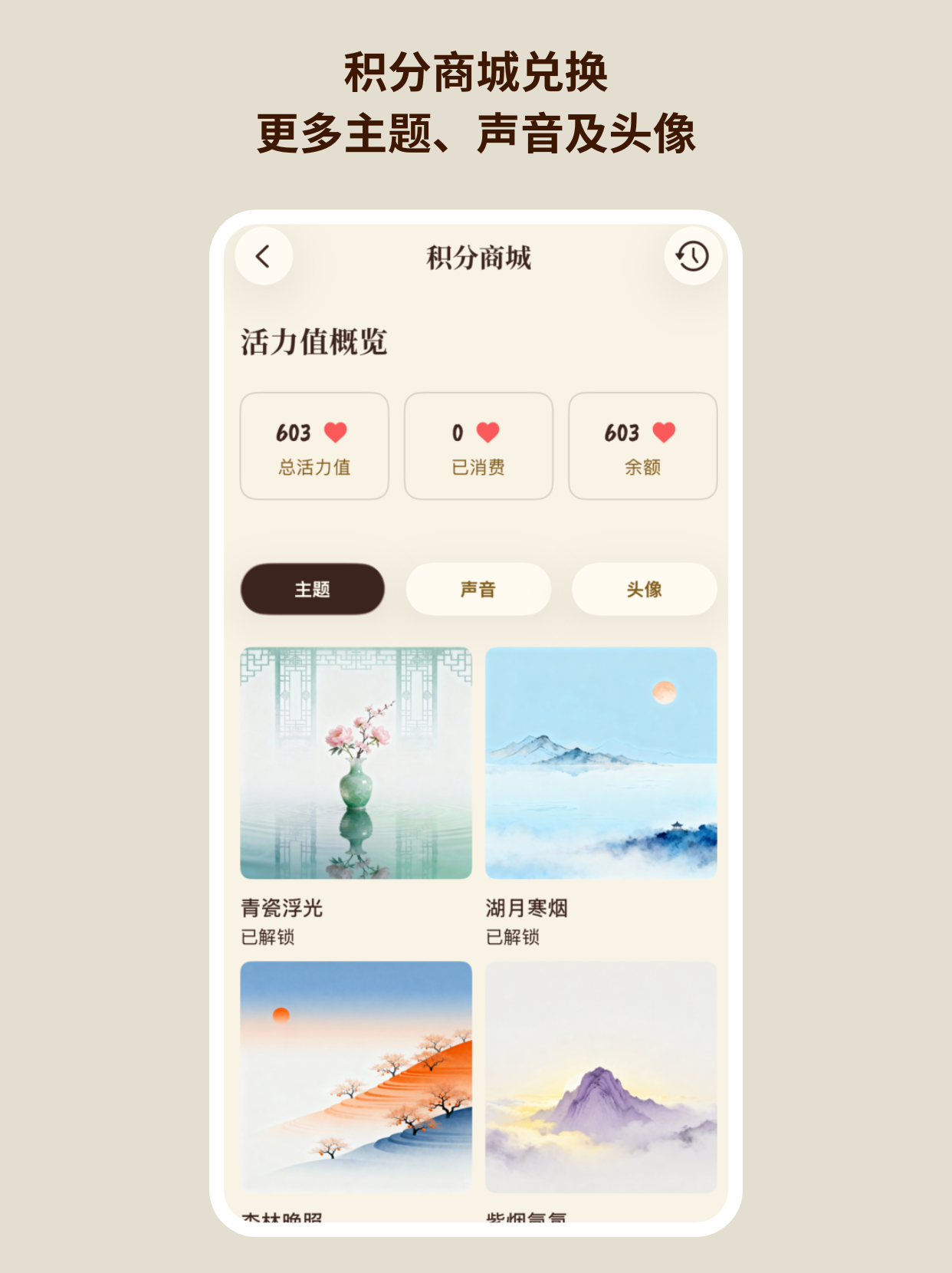Screen dimensions: 952x1273
Task: Open the 总活力值 card showing 603
Action: pyautogui.click(x=314, y=446)
